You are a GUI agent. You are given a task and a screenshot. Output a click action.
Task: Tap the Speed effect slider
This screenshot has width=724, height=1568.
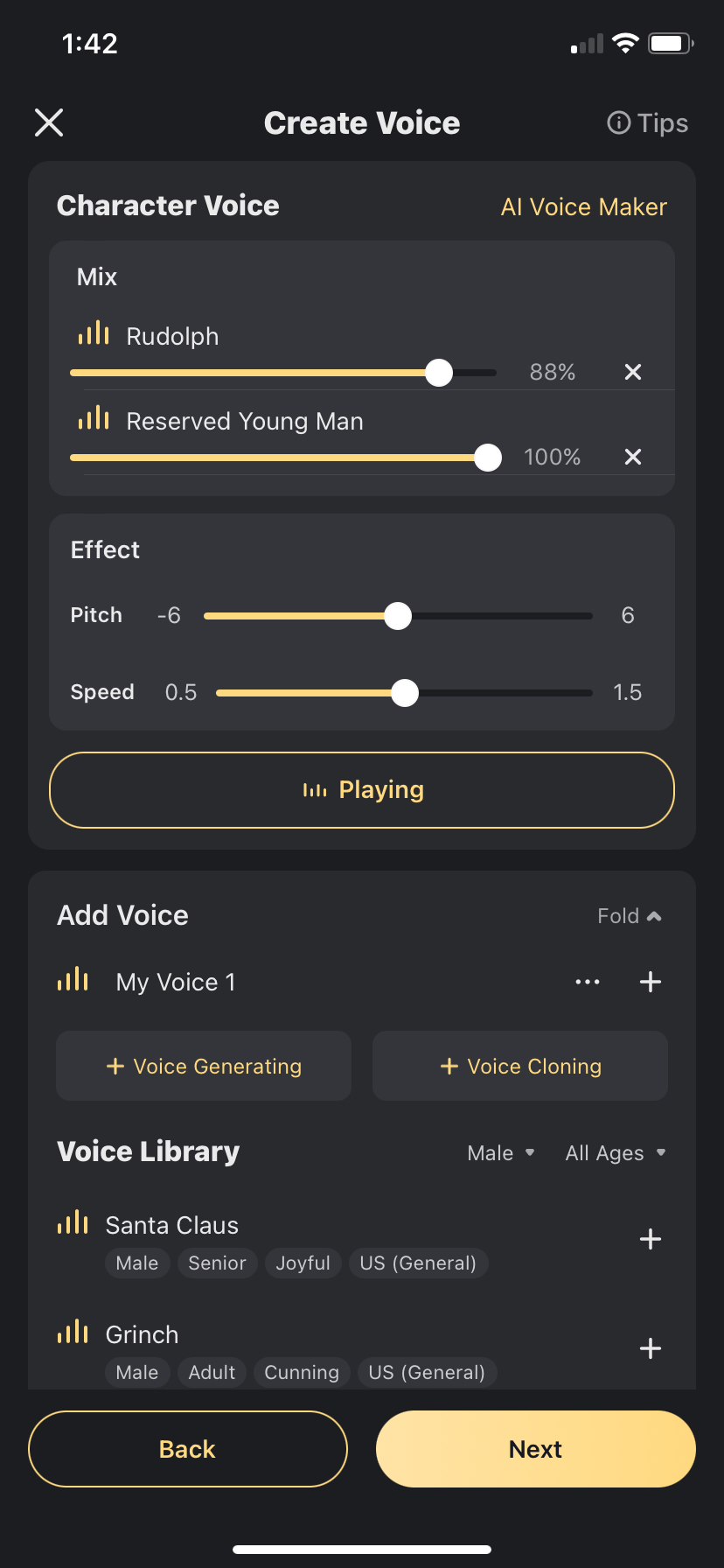click(x=404, y=693)
